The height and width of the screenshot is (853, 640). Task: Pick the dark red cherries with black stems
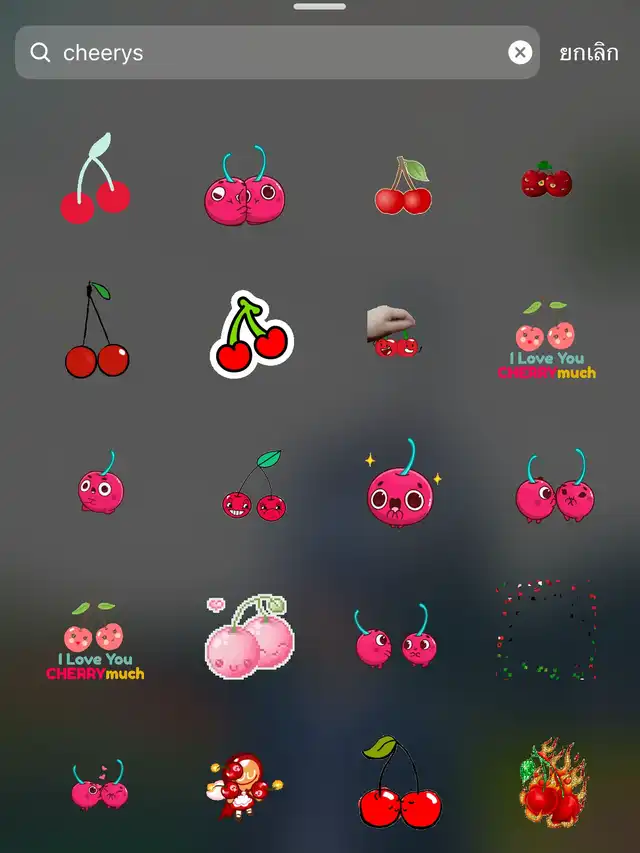pos(97,330)
